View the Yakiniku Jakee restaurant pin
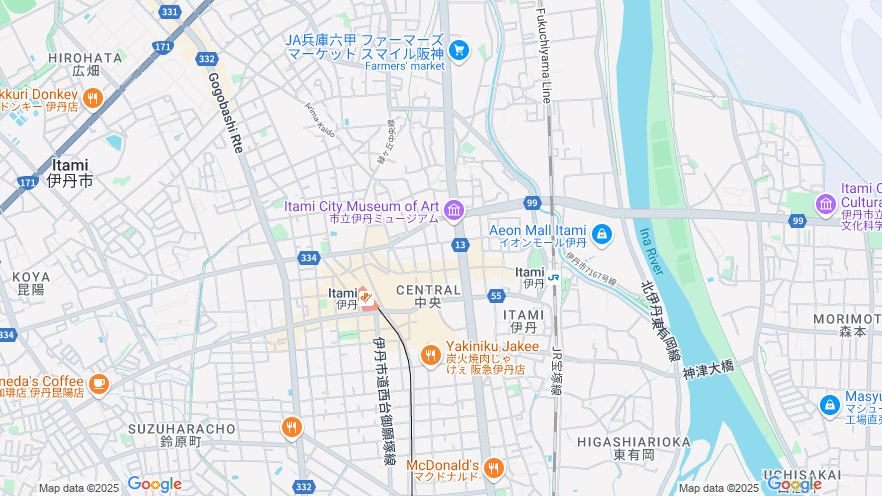The image size is (882, 496). 430,354
